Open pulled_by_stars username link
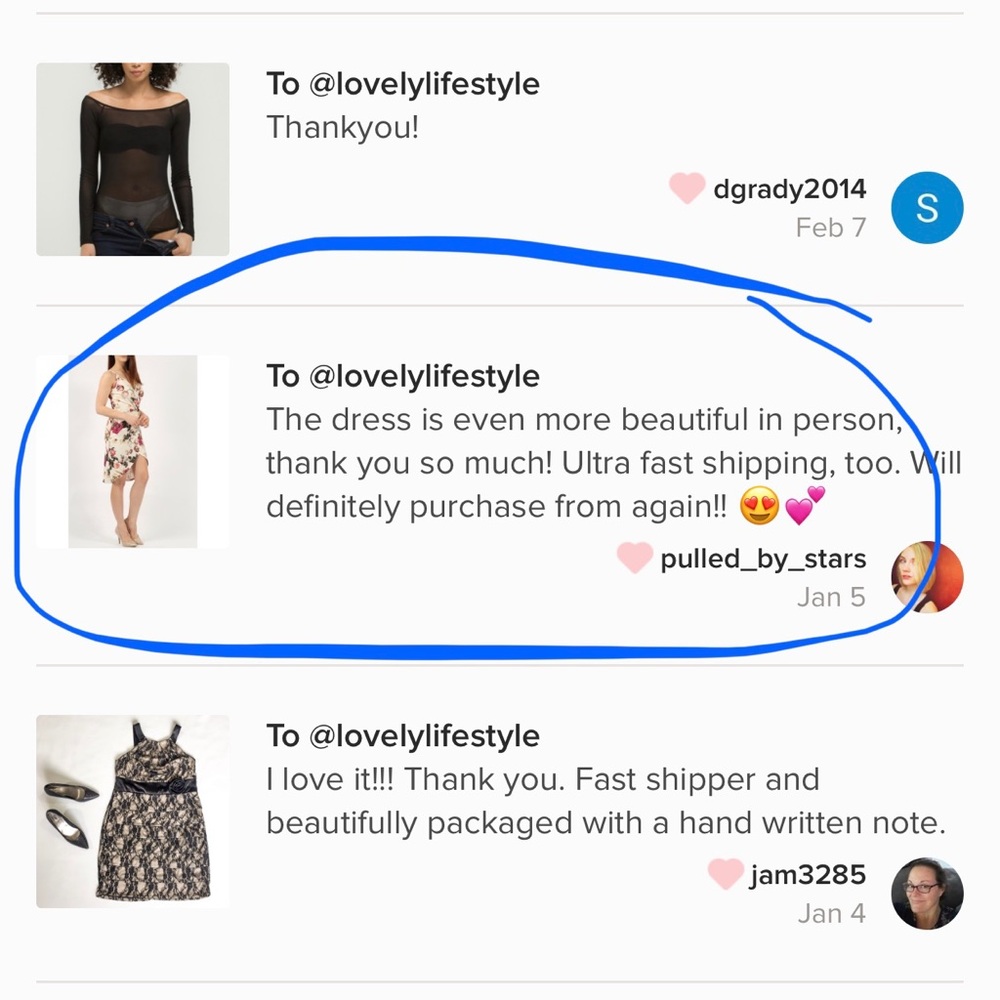Image resolution: width=1000 pixels, height=1000 pixels. point(763,558)
